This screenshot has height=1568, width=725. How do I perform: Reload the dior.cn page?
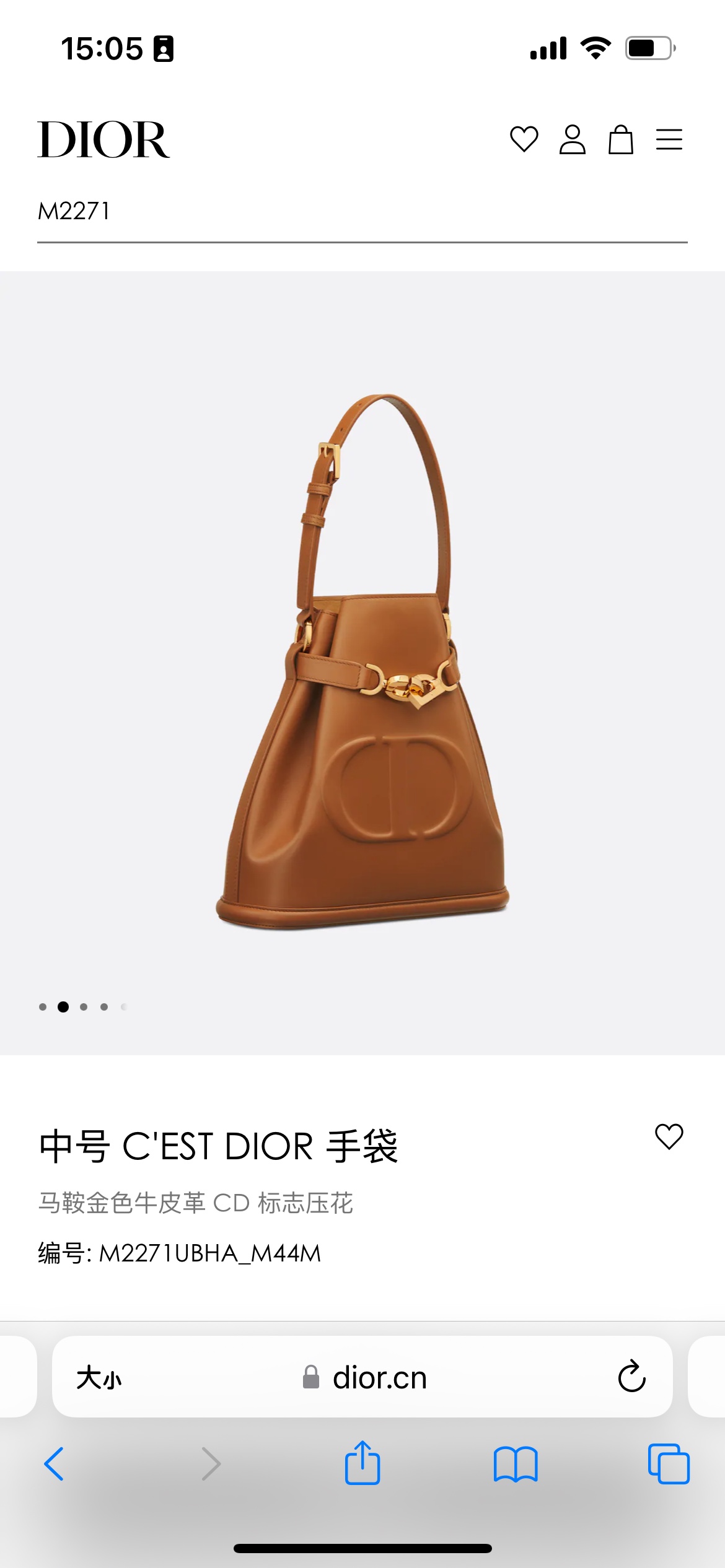(x=631, y=1377)
